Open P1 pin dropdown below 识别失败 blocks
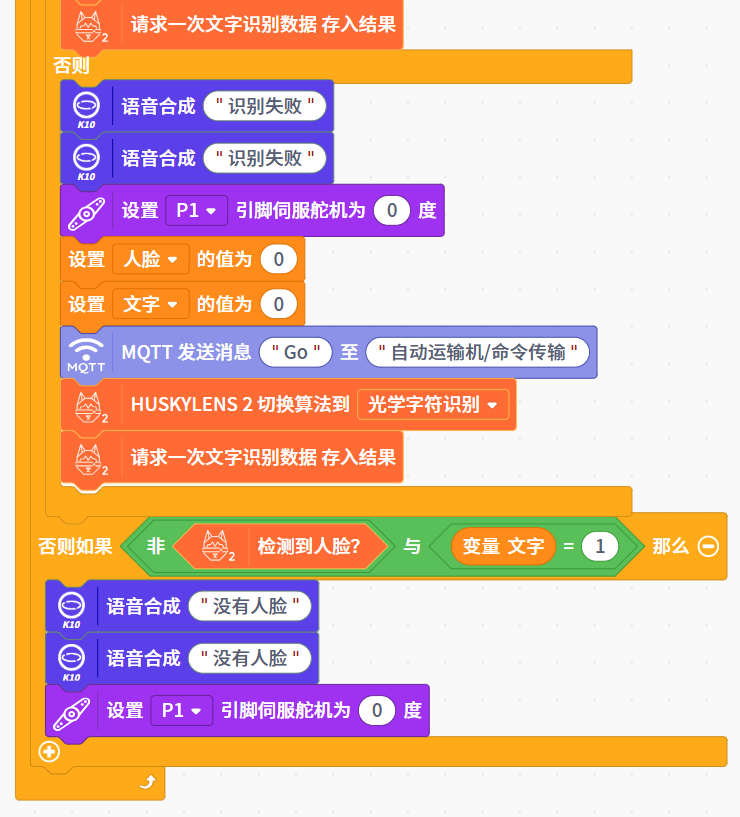740x817 pixels. click(x=197, y=211)
